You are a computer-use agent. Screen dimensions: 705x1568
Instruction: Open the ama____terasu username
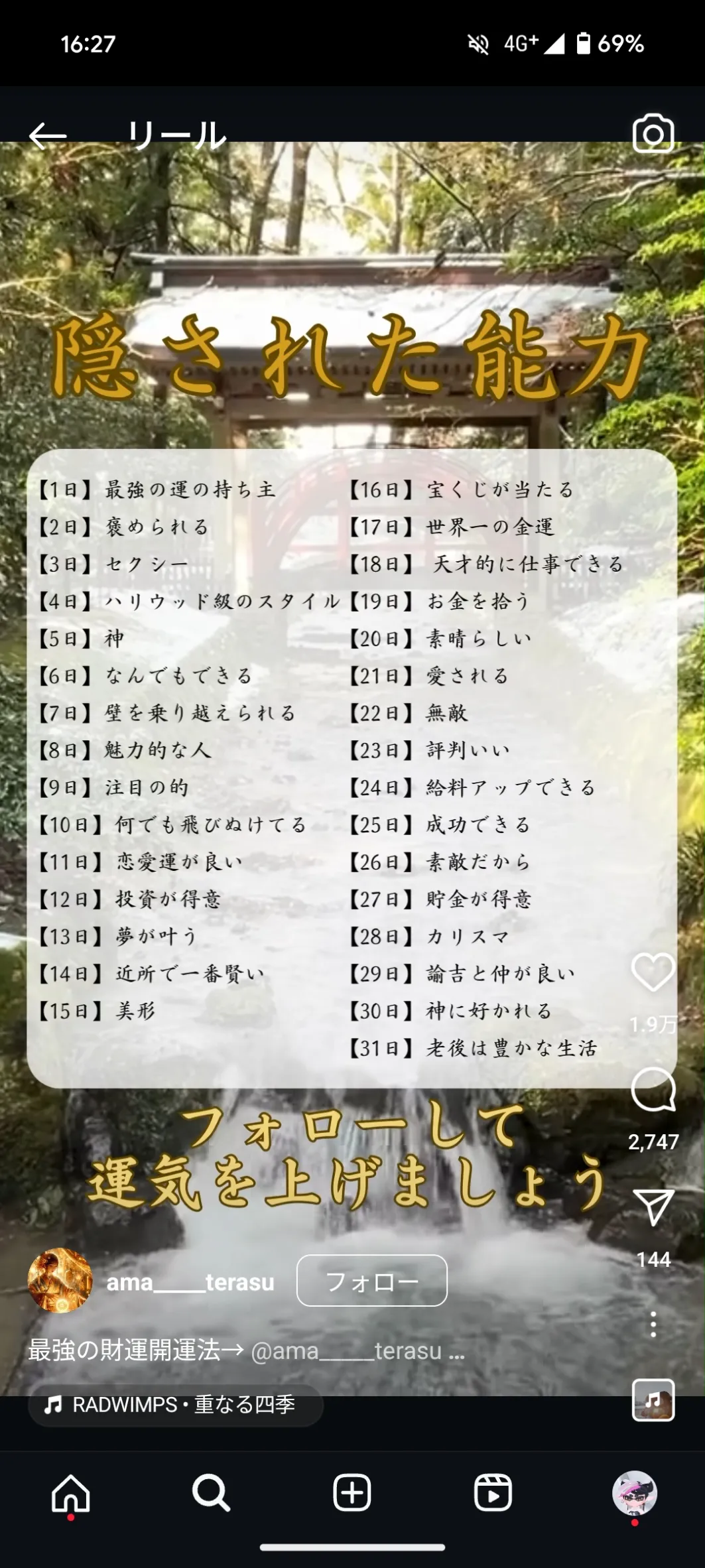[x=190, y=1282]
